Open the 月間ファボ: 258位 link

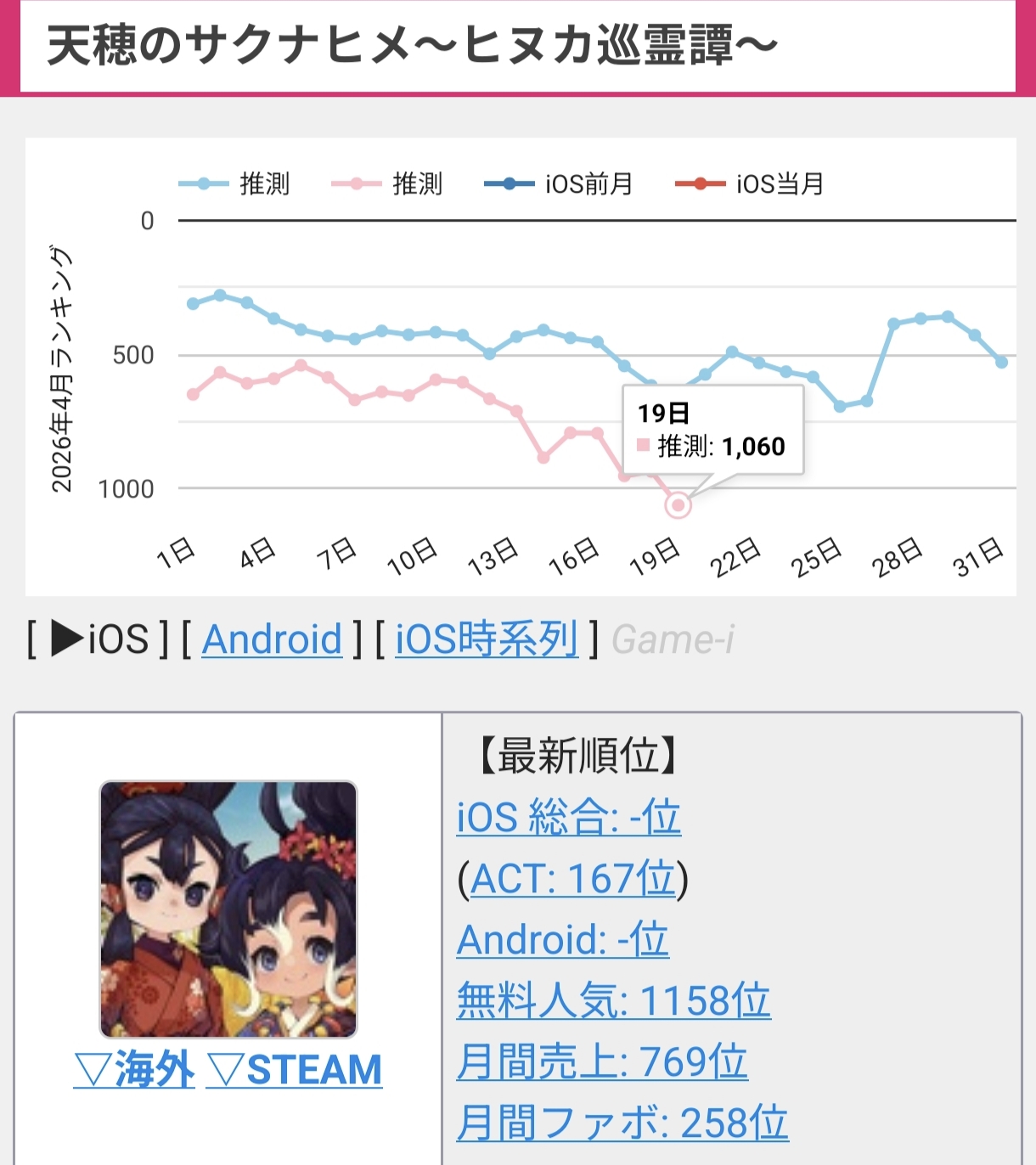(622, 1123)
